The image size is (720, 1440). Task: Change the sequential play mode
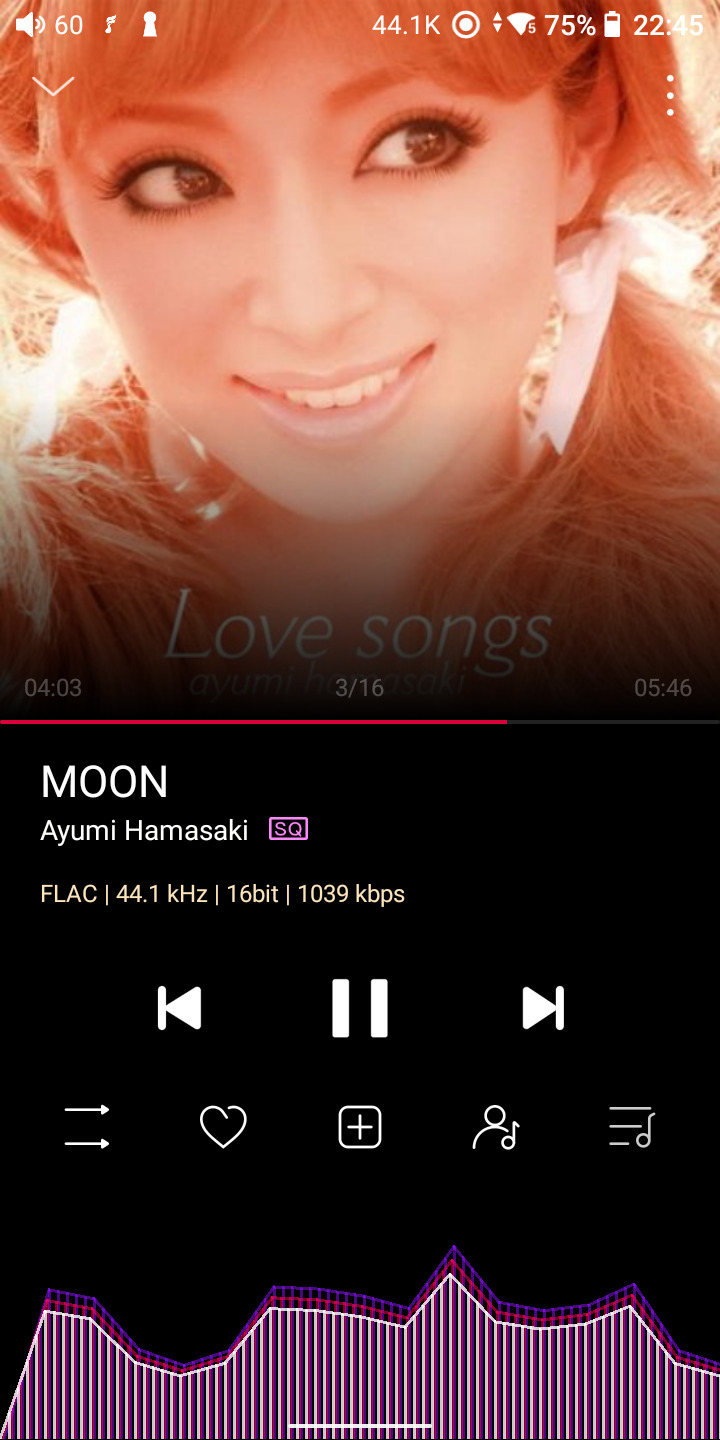(x=87, y=1127)
